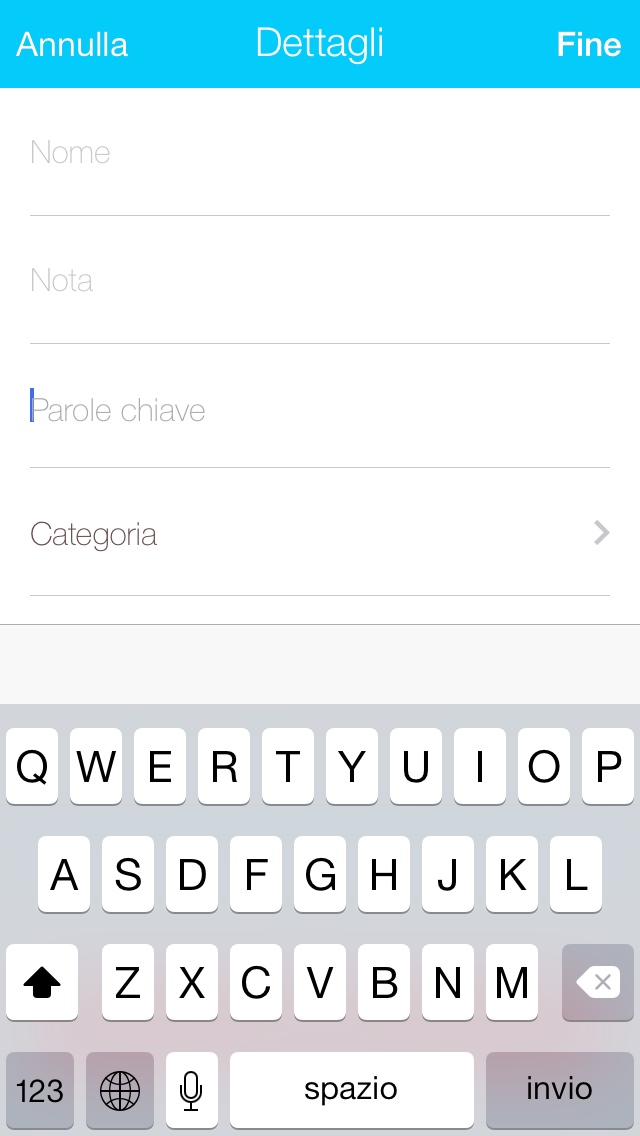The image size is (640, 1136).
Task: Tap the Parole chiave field
Action: pos(320,410)
